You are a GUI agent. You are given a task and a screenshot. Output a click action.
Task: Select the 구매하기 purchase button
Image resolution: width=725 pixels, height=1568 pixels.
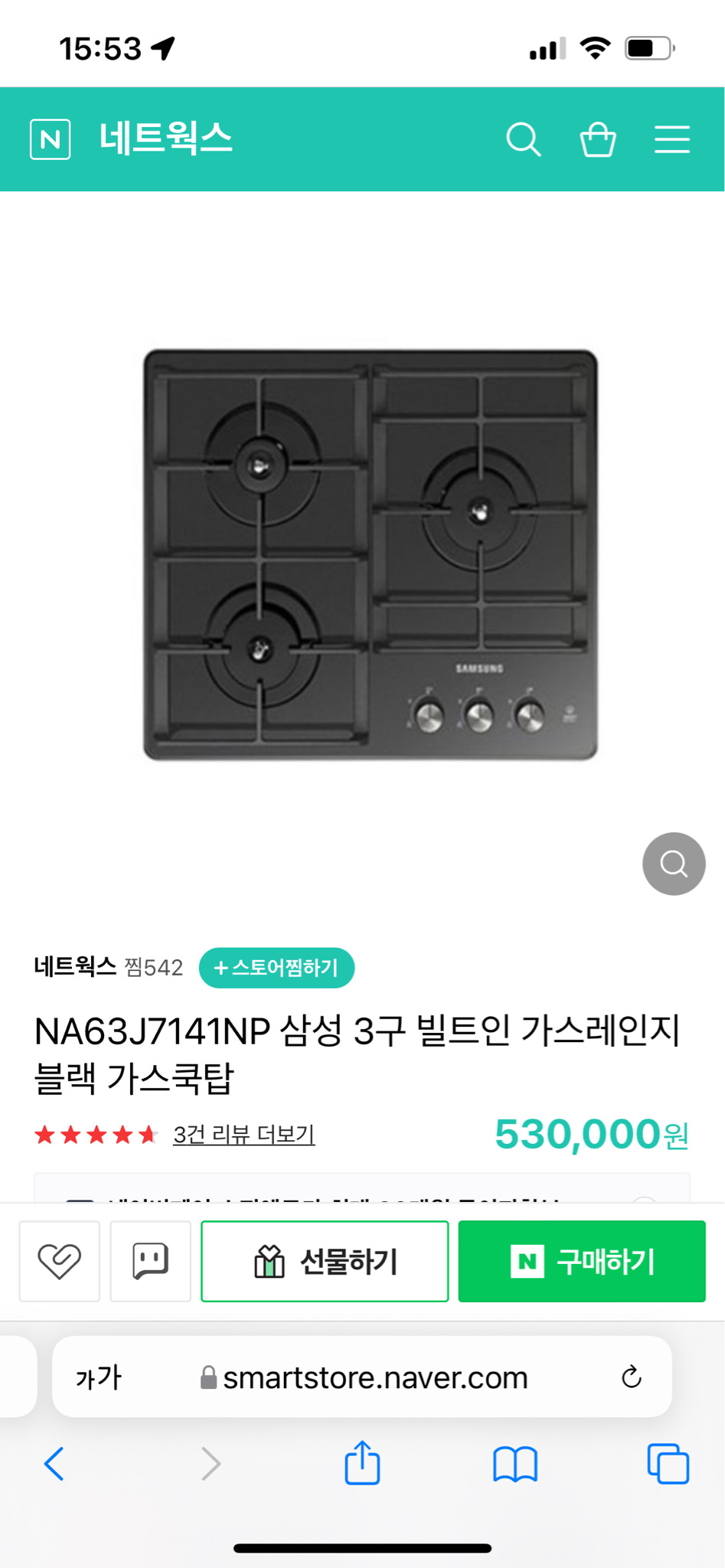pos(582,1261)
